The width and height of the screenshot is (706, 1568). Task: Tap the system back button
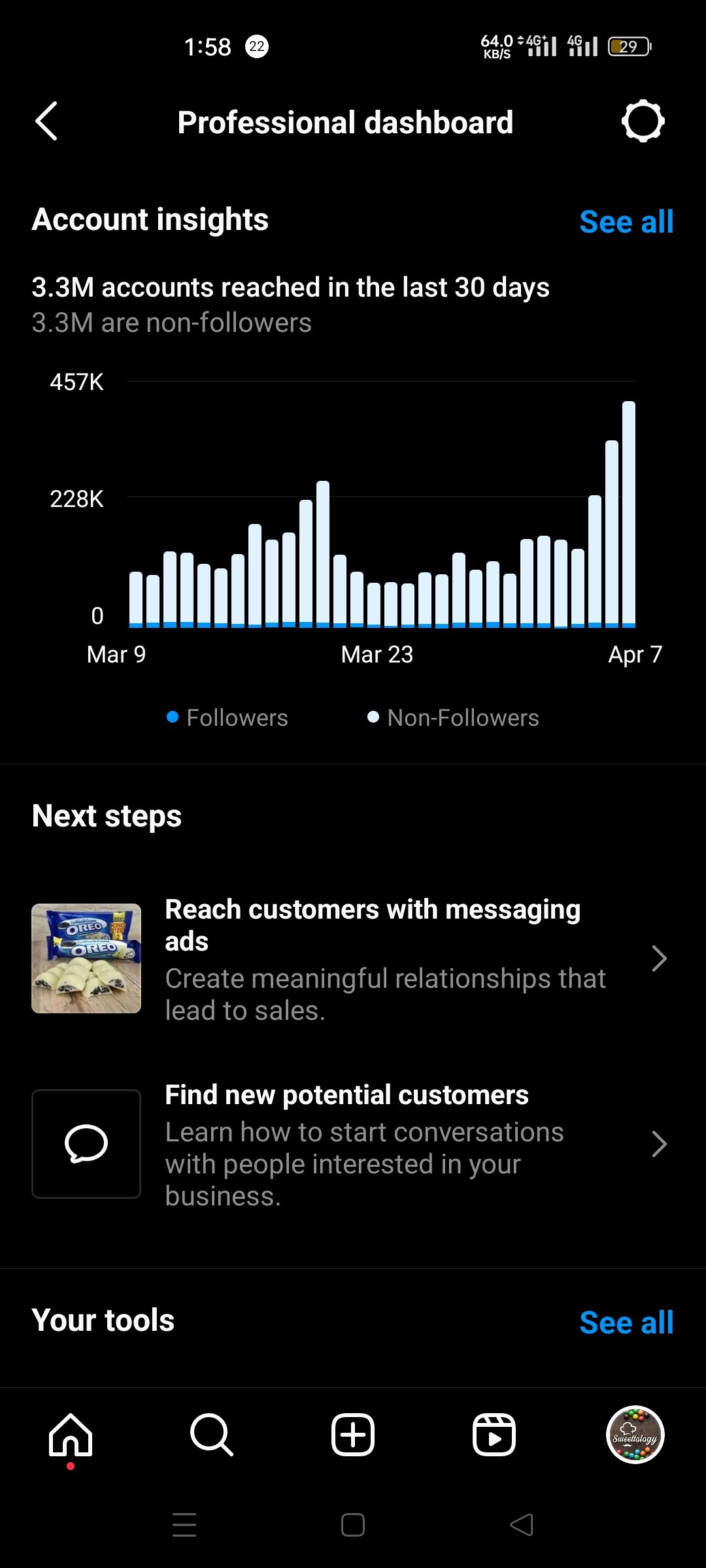point(522,1526)
